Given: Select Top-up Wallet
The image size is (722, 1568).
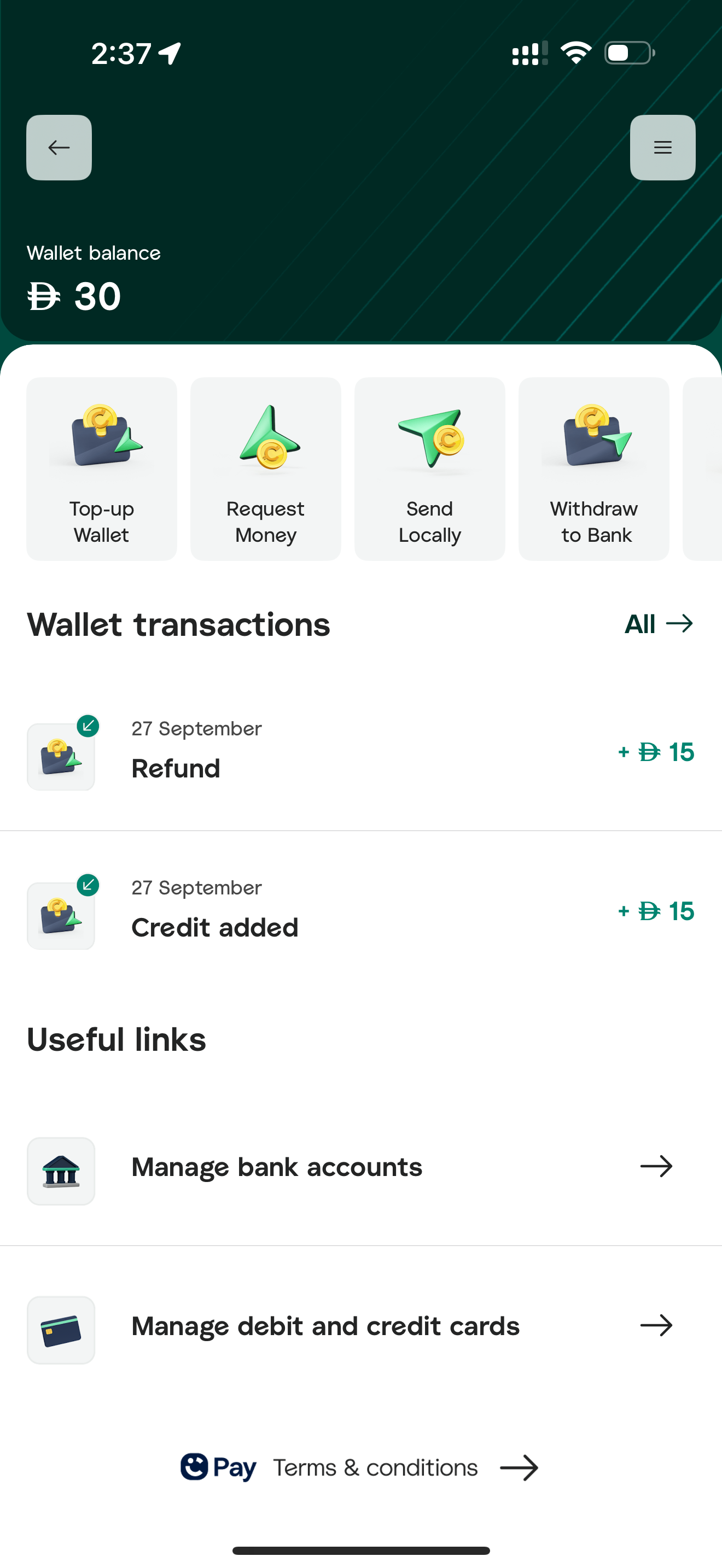Looking at the screenshot, I should [x=102, y=469].
